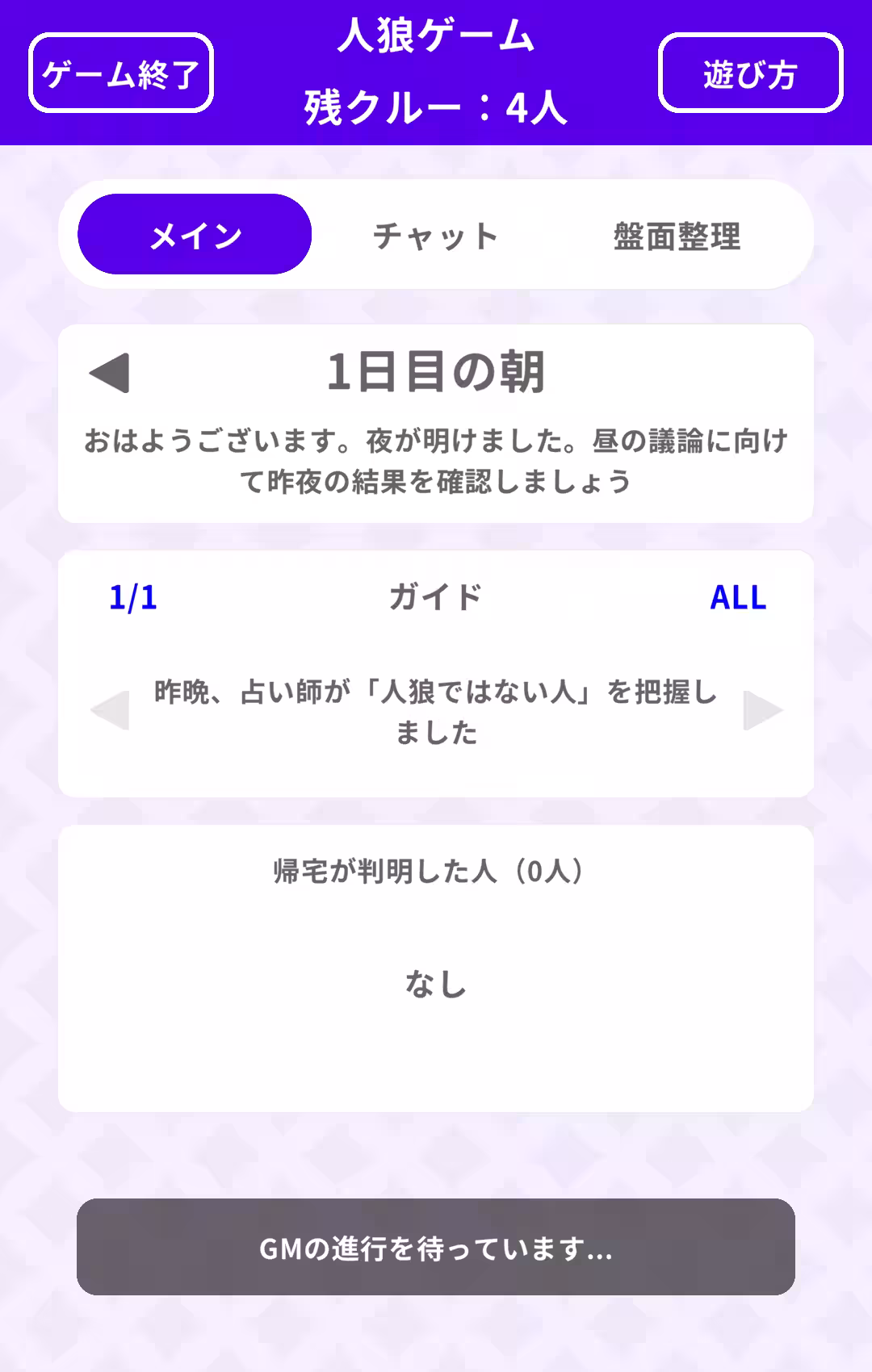Click the guide message about 占い師

pos(434,712)
